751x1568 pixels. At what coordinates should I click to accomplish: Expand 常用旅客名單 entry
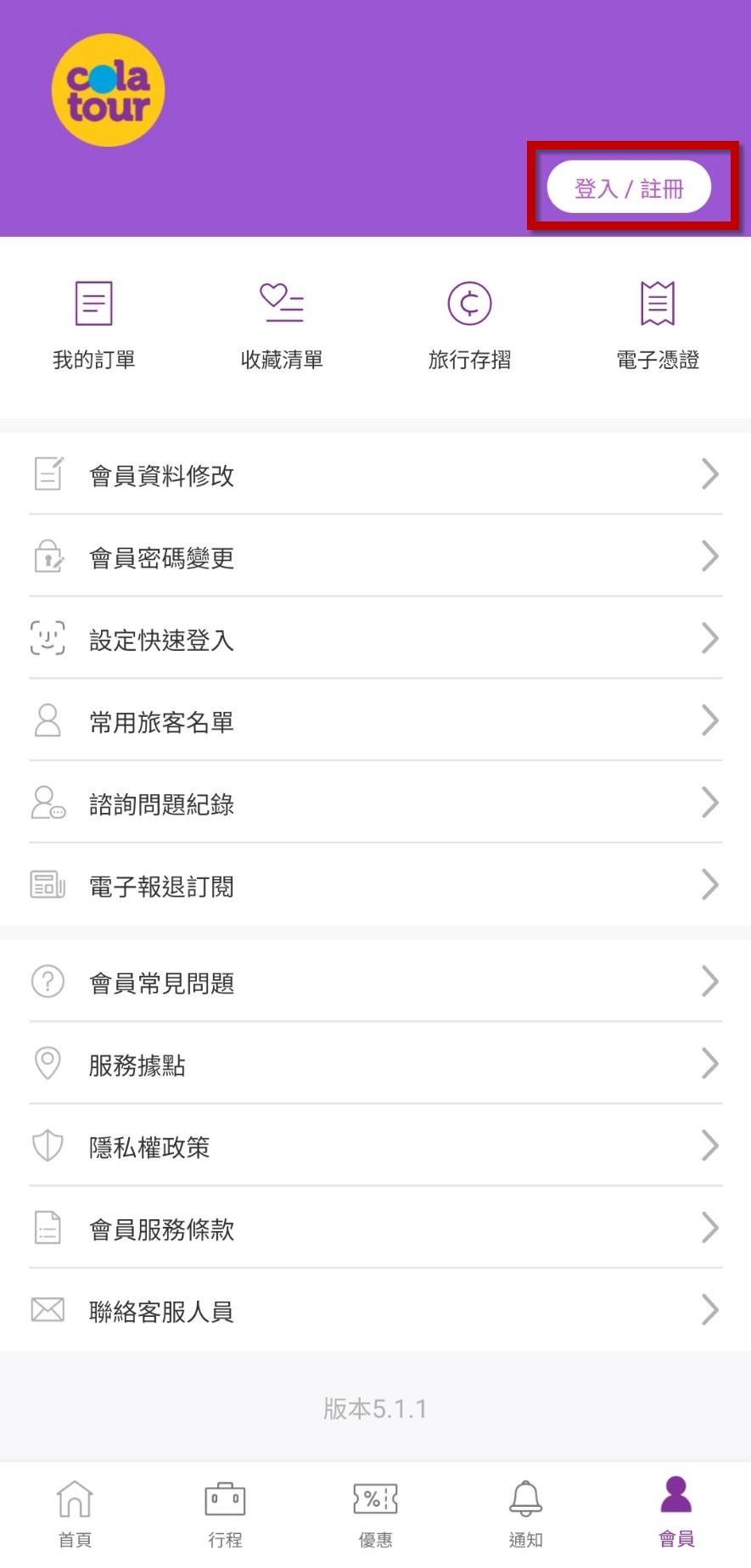point(375,720)
